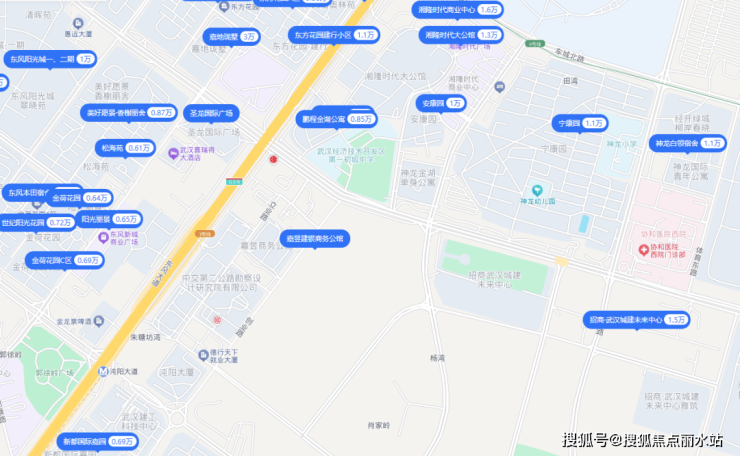740x456 pixels.
Task: Select the 嘉昱建银商务公馆 marker
Action: point(314,239)
